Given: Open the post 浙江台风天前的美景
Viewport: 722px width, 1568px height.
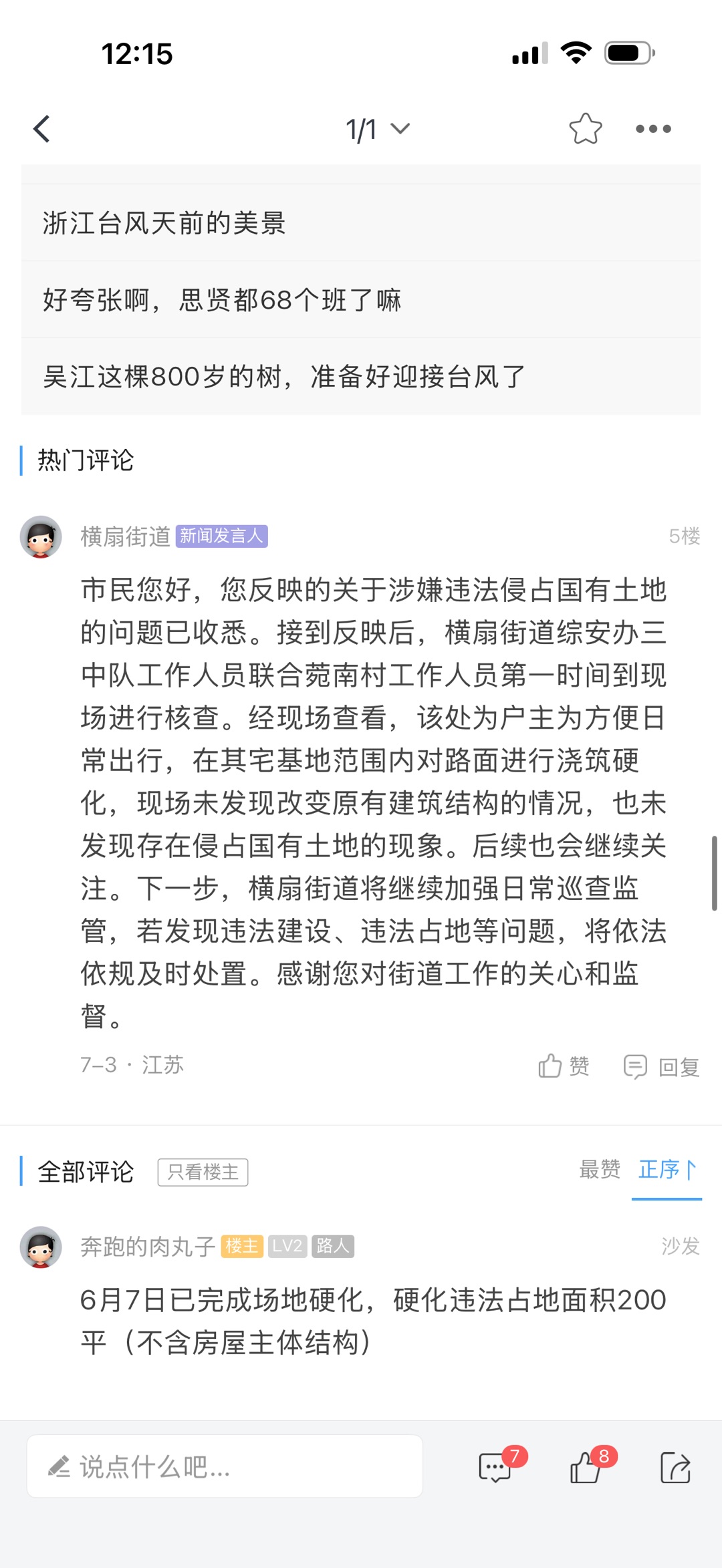Looking at the screenshot, I should (x=361, y=222).
